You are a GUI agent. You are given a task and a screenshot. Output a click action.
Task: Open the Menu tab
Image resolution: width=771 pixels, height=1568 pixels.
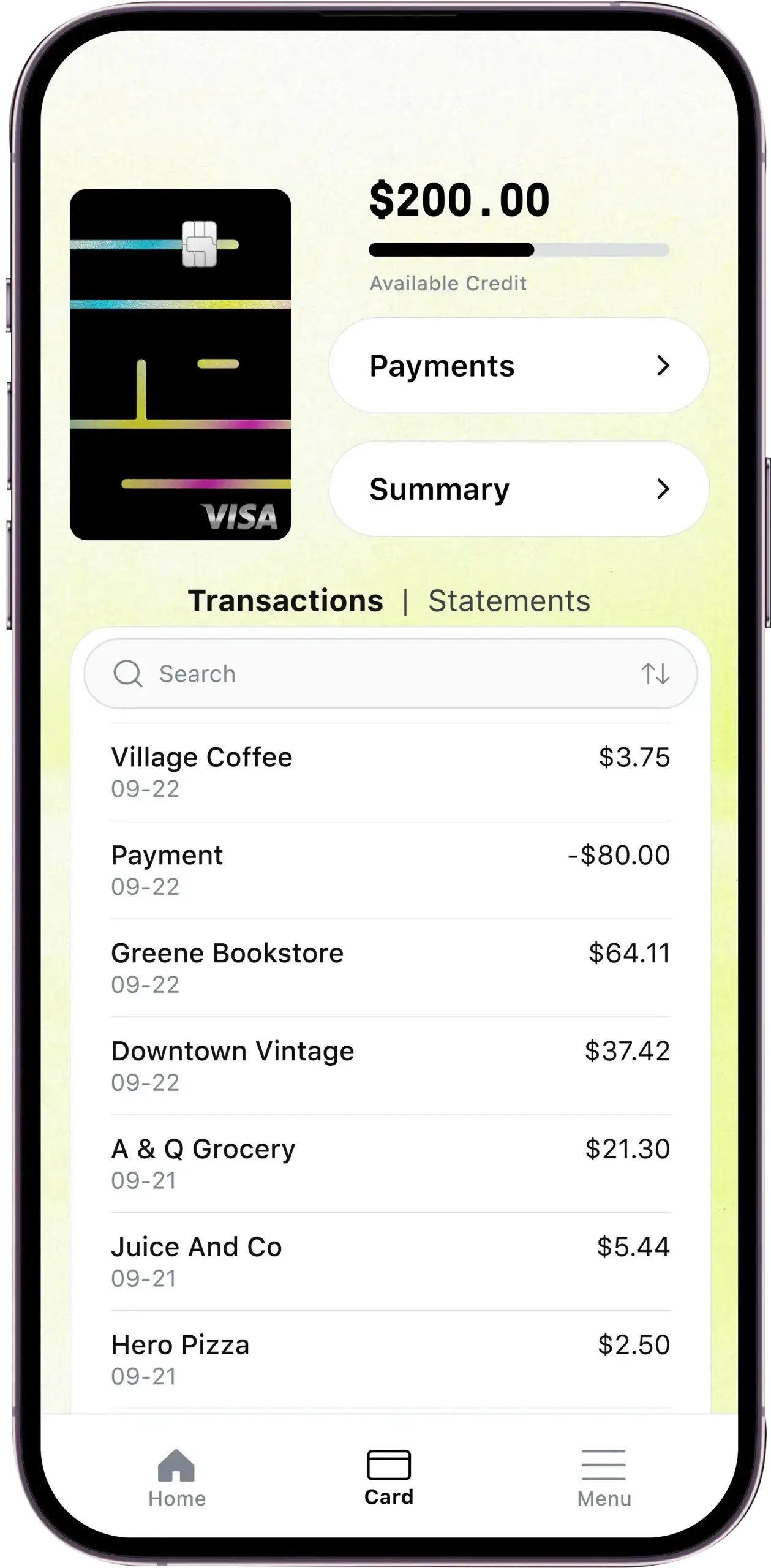603,1477
